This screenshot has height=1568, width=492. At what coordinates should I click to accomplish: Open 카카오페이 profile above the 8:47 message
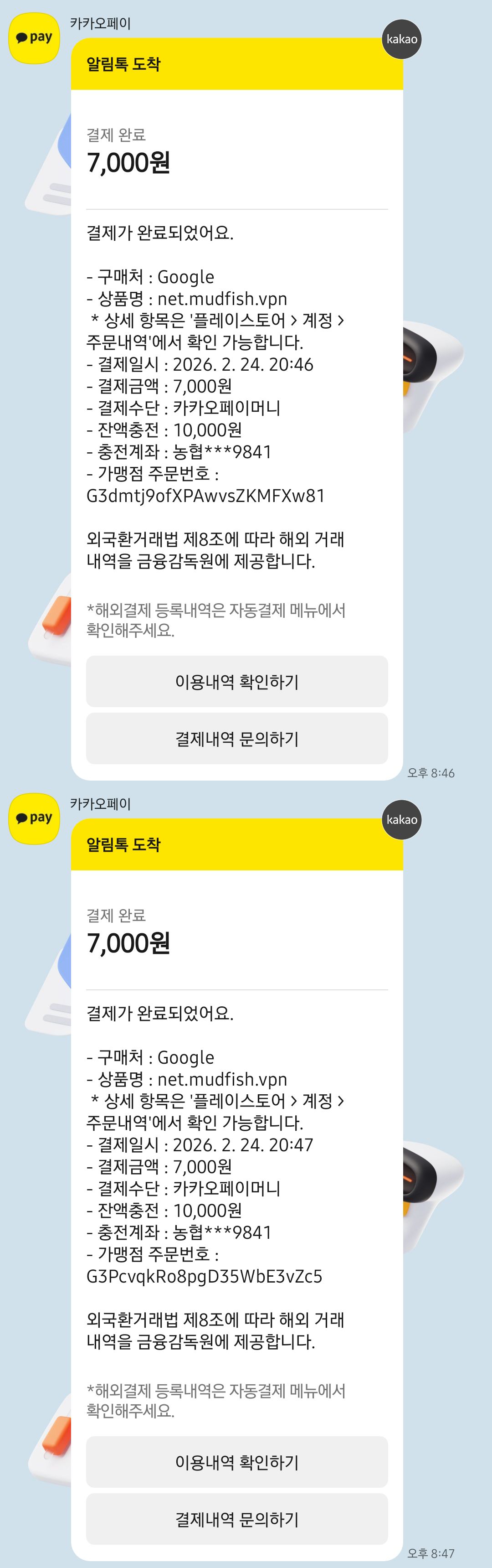(34, 818)
